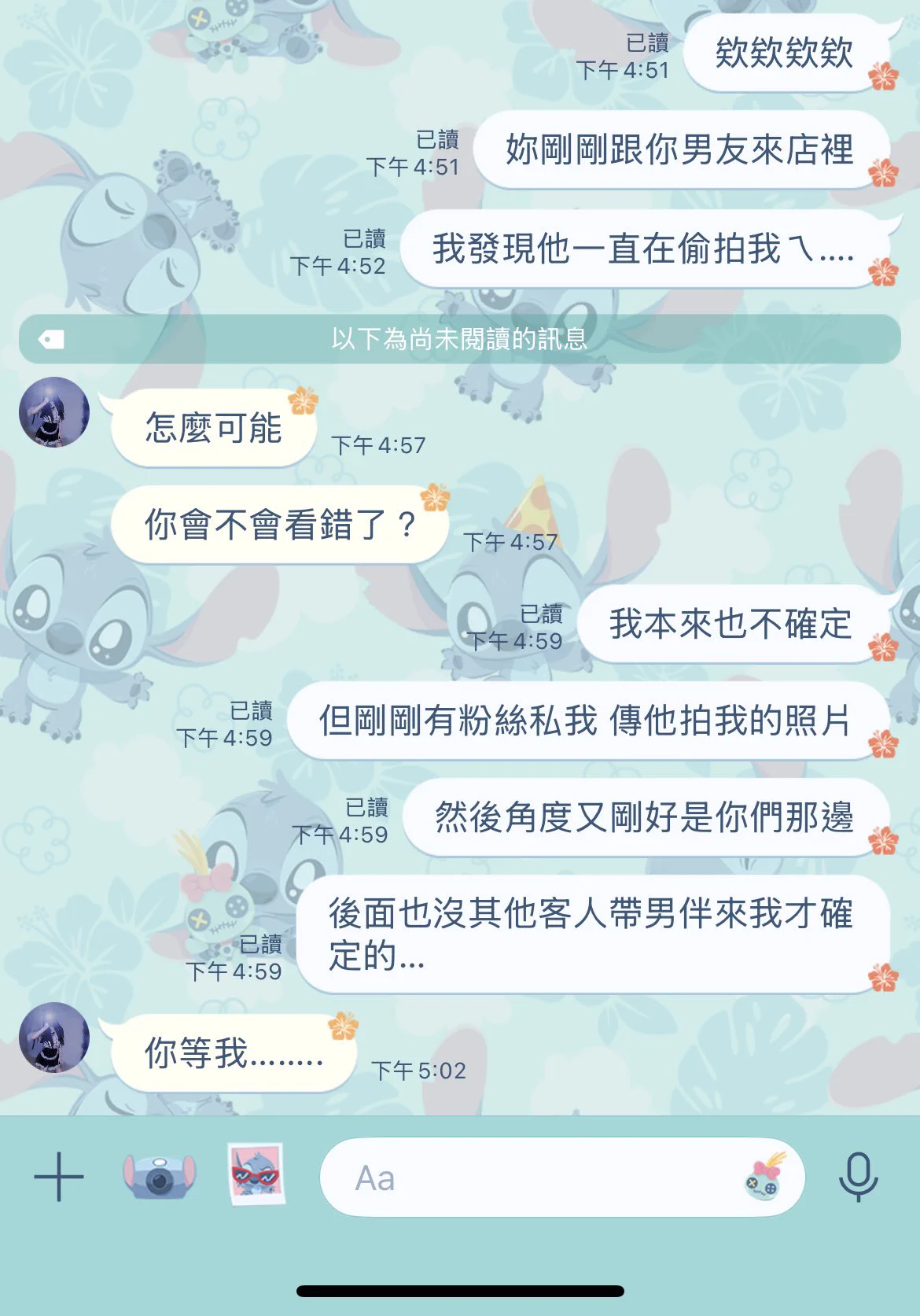Start a voice message with the microphone
The width and height of the screenshot is (920, 1316).
(x=858, y=1178)
